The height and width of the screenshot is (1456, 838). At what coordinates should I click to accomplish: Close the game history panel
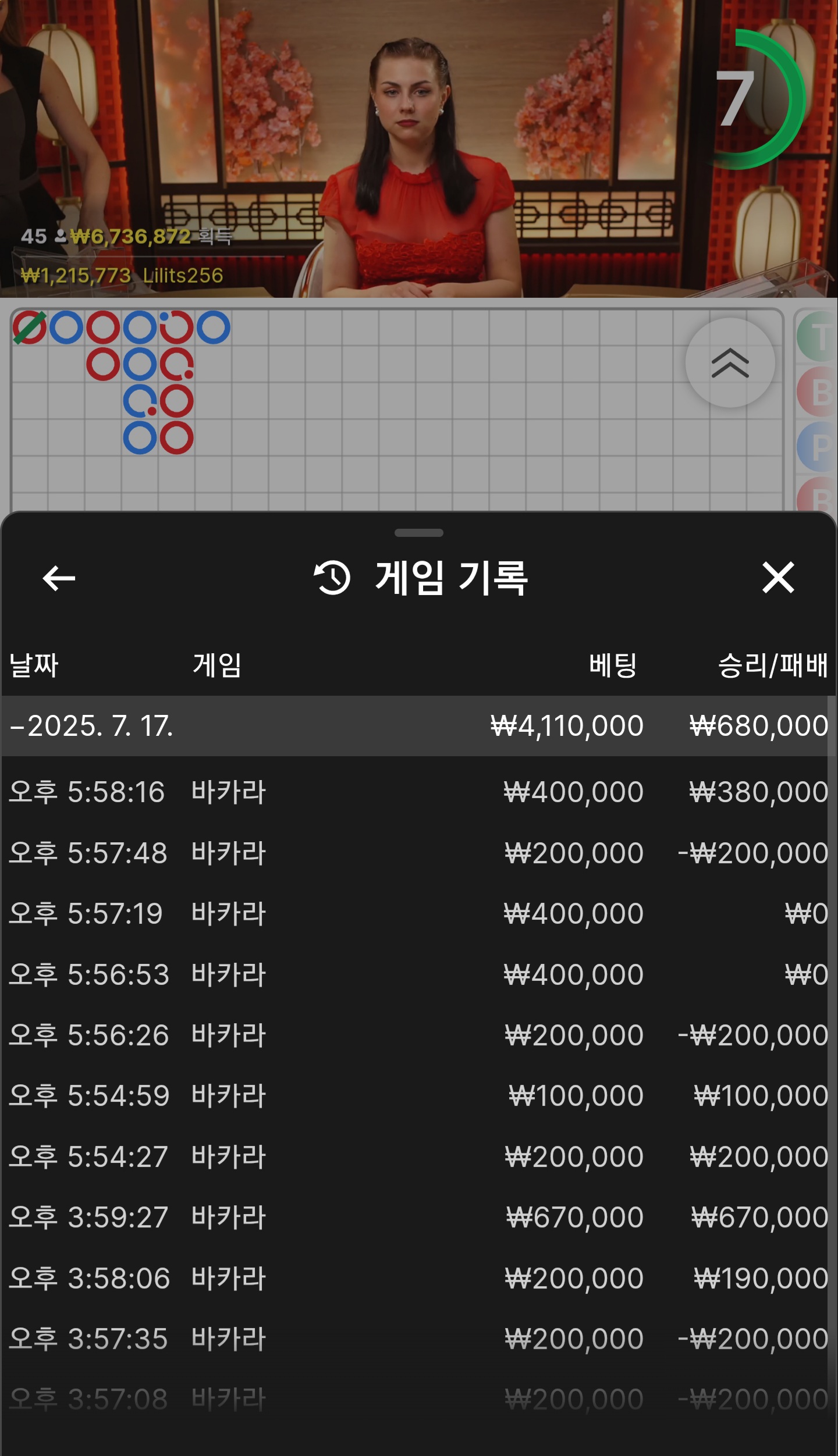point(778,578)
